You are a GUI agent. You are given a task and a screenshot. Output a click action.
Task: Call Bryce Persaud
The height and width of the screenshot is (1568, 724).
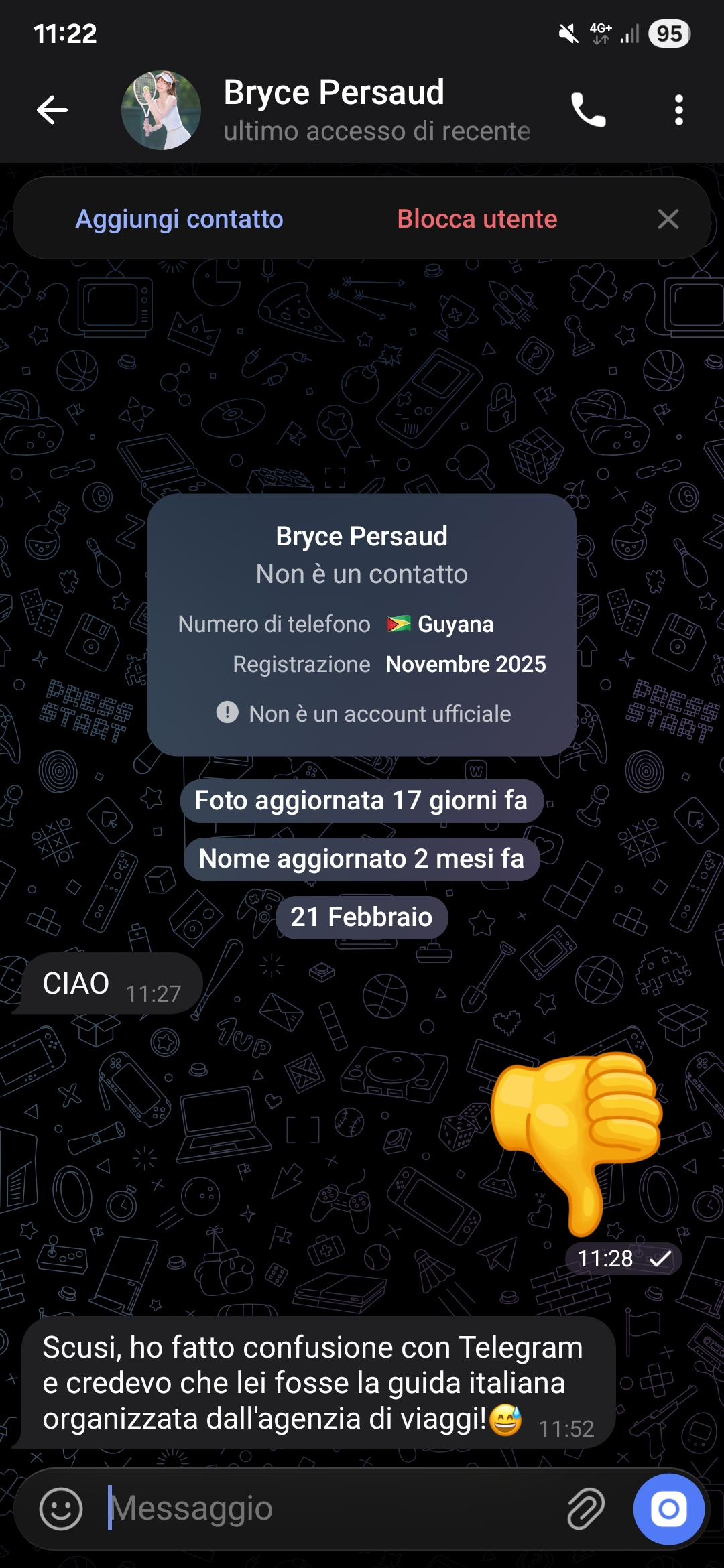pyautogui.click(x=588, y=110)
